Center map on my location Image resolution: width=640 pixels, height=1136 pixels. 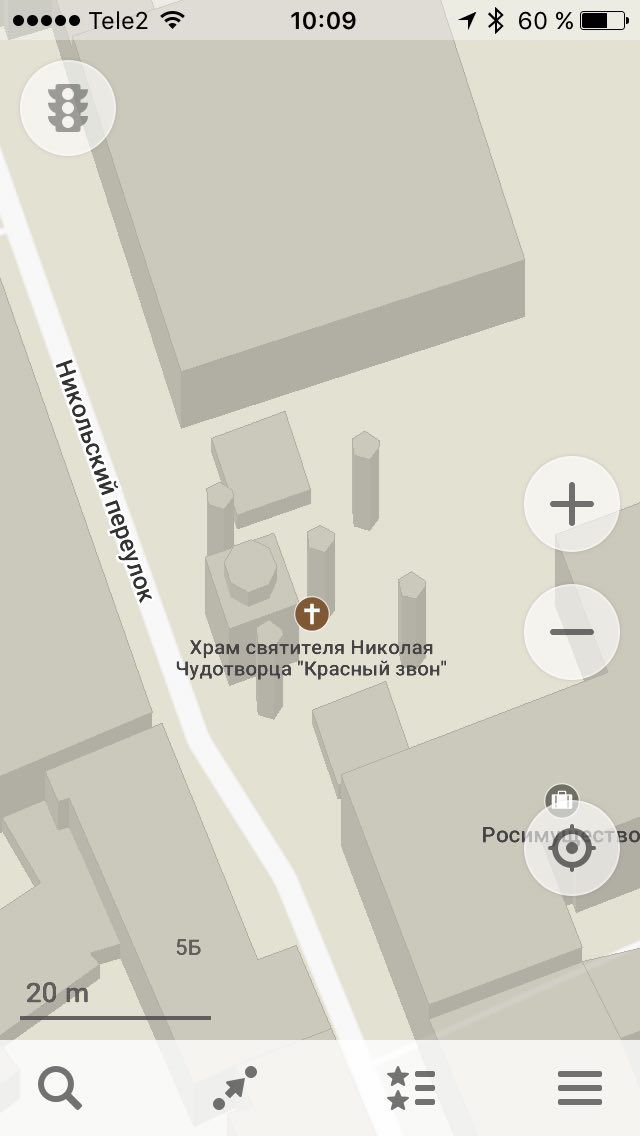point(572,848)
